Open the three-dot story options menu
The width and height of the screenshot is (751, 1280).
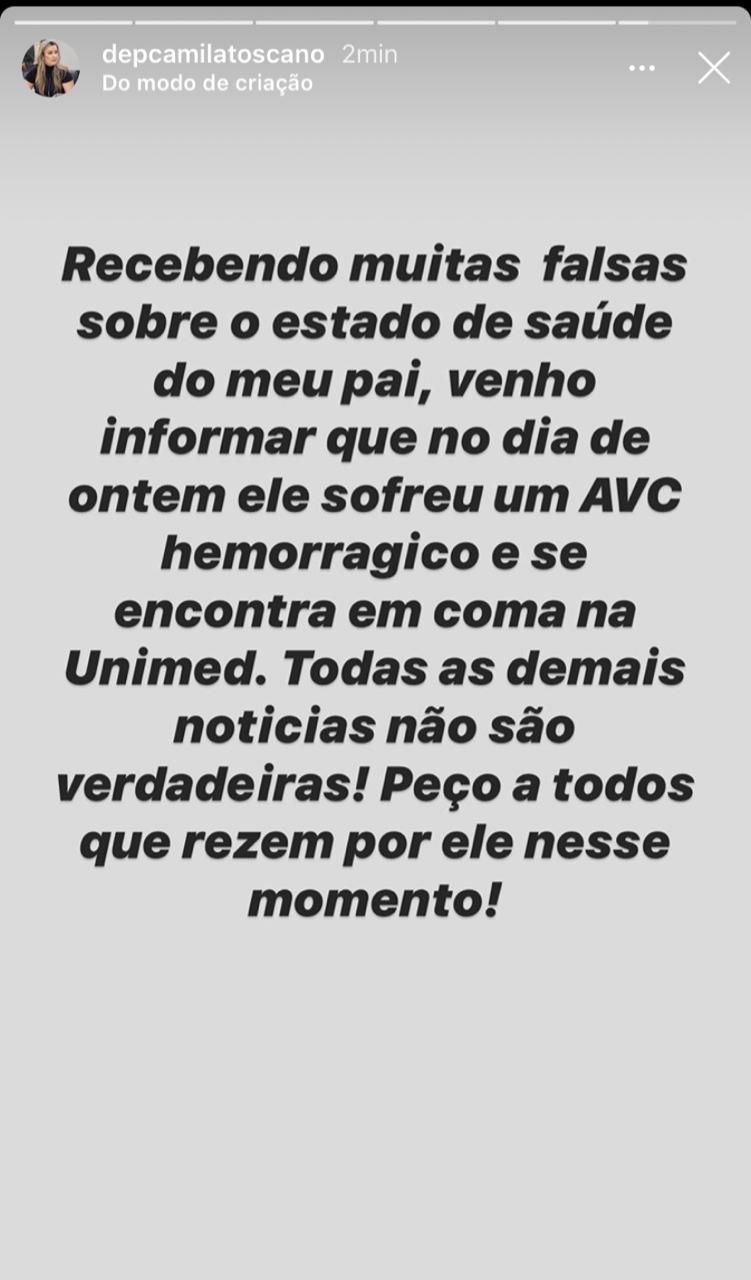[642, 68]
